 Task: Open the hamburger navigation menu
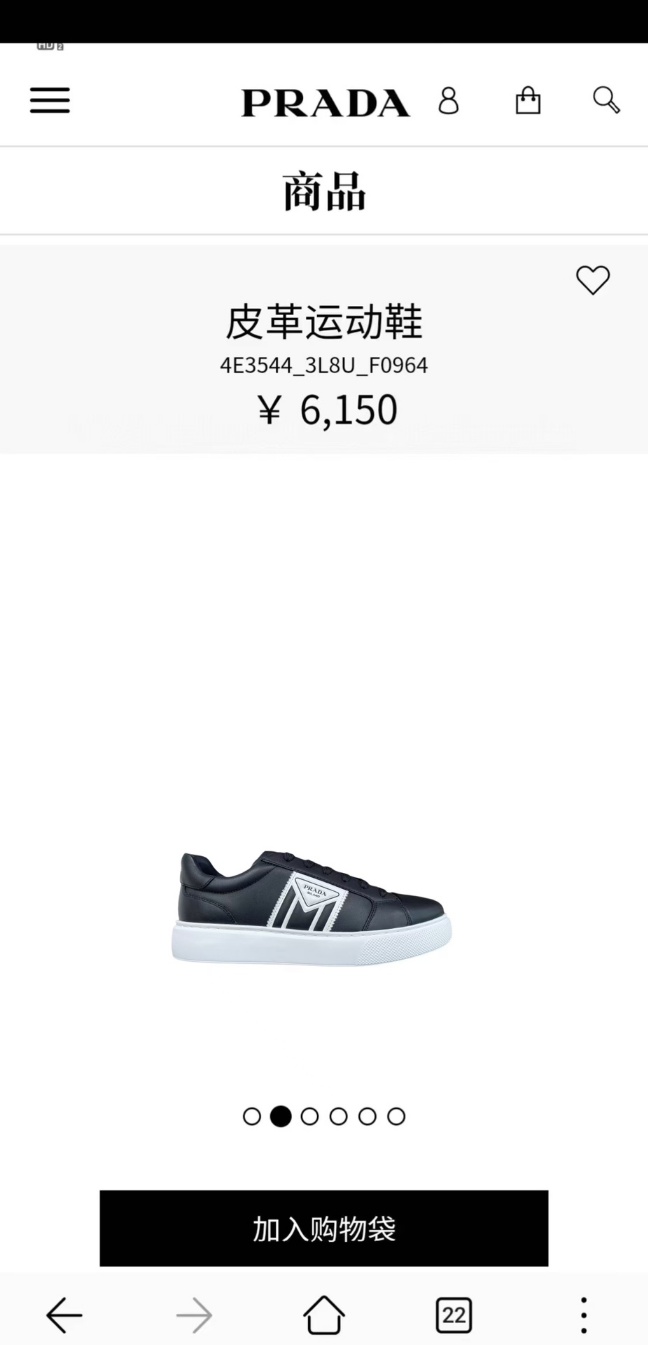(x=50, y=100)
